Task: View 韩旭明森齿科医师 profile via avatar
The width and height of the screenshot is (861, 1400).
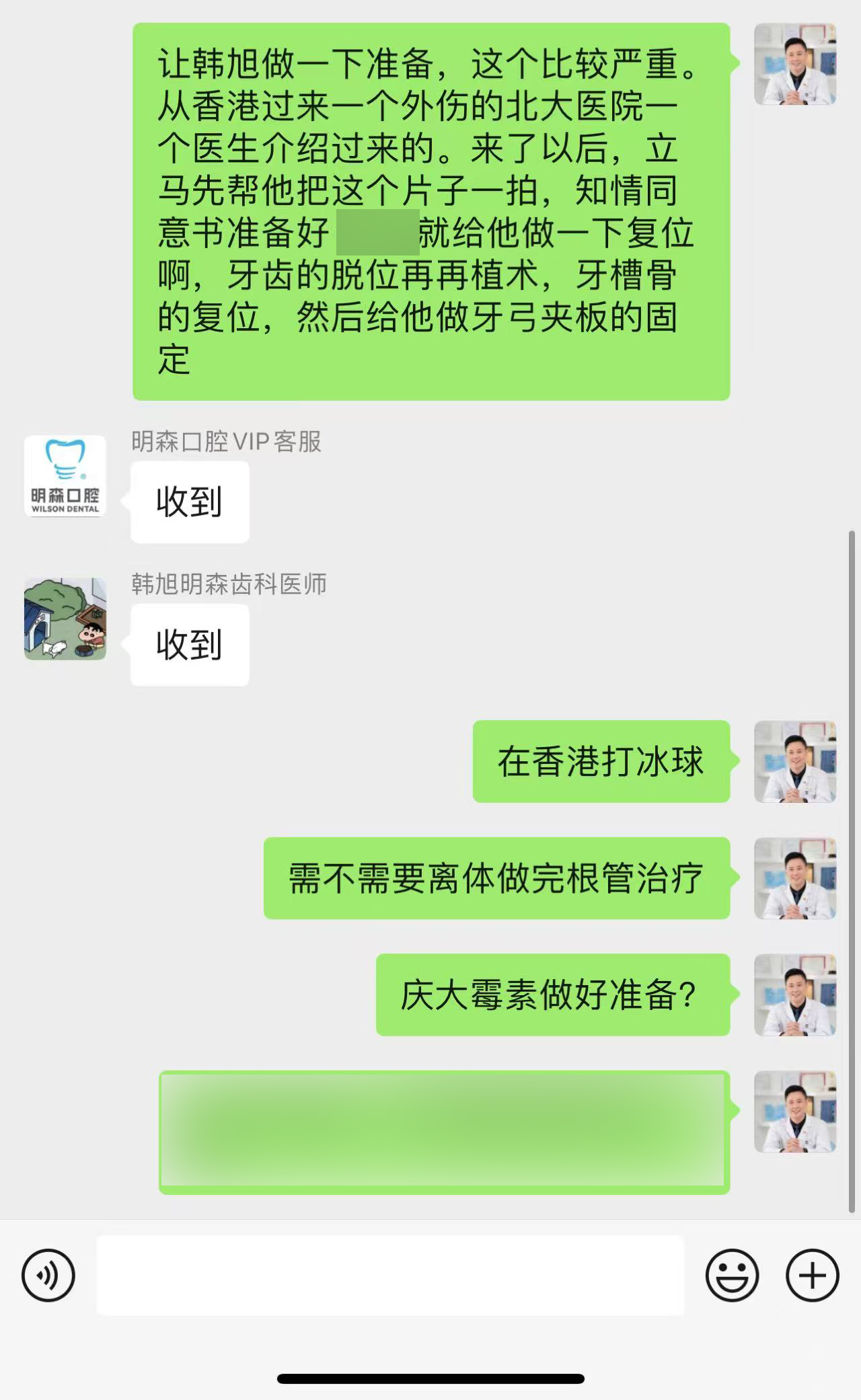Action: (x=65, y=619)
